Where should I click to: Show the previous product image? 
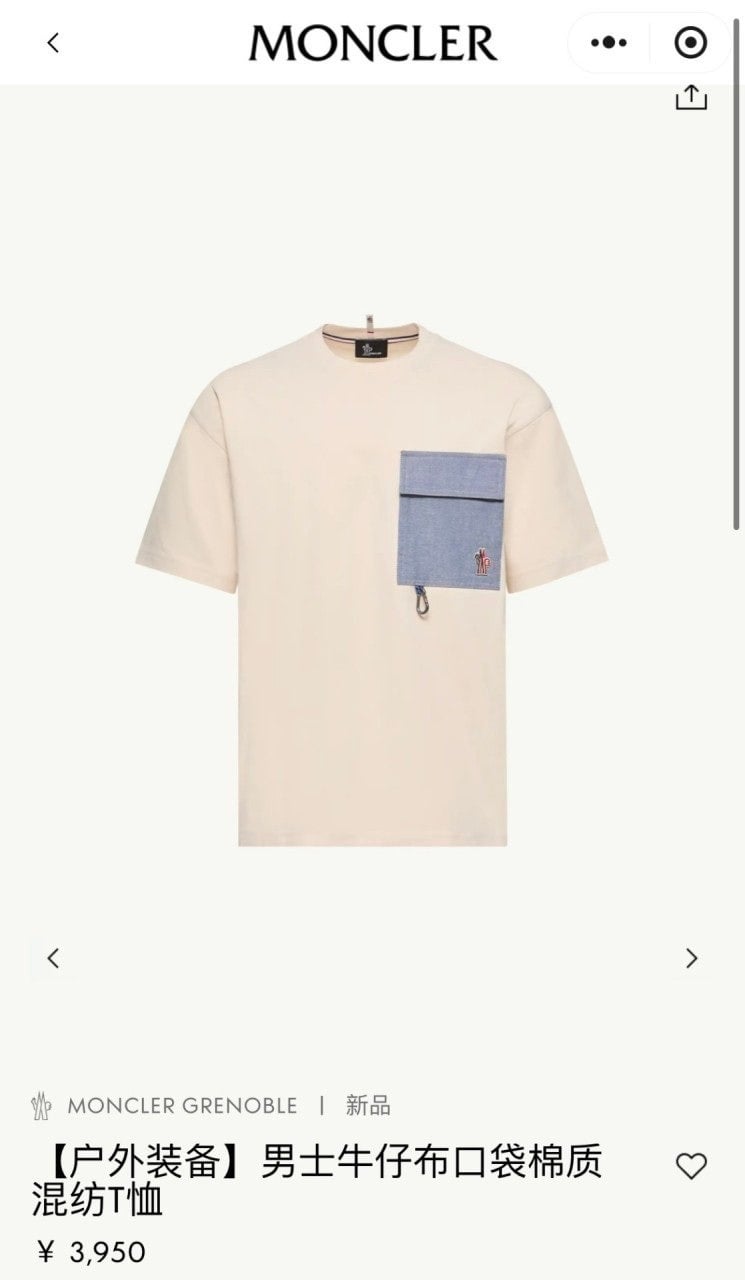pyautogui.click(x=53, y=958)
